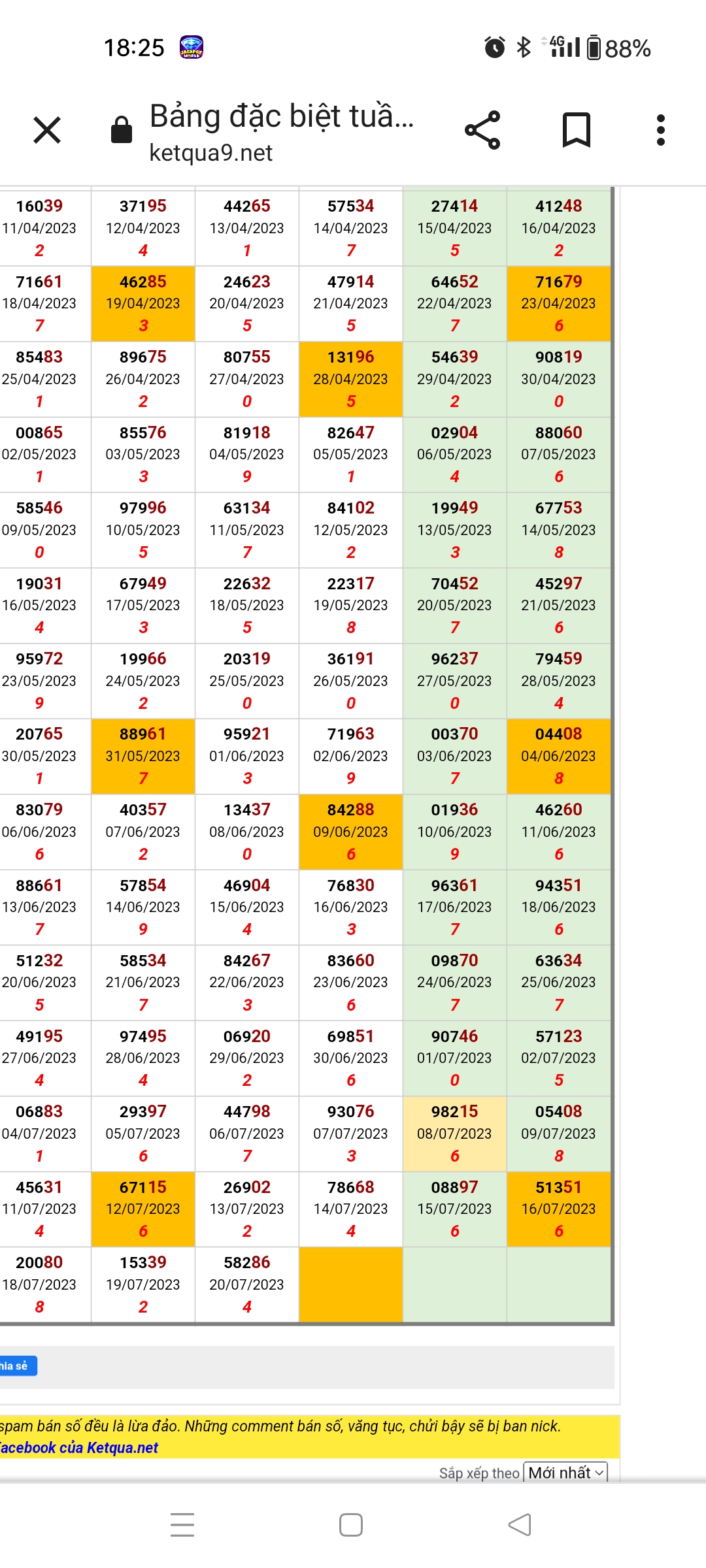Open the recent apps view
Image resolution: width=706 pixels, height=1568 pixels.
click(182, 1525)
